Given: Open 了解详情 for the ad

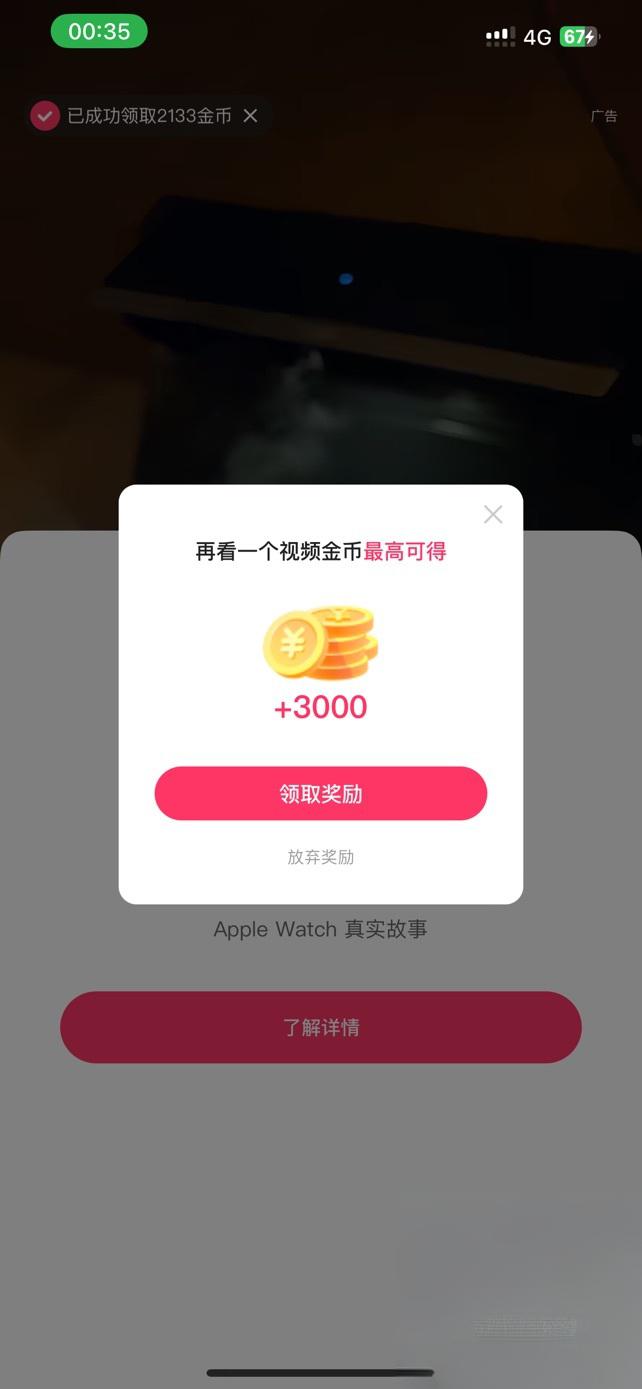Looking at the screenshot, I should pyautogui.click(x=320, y=1027).
